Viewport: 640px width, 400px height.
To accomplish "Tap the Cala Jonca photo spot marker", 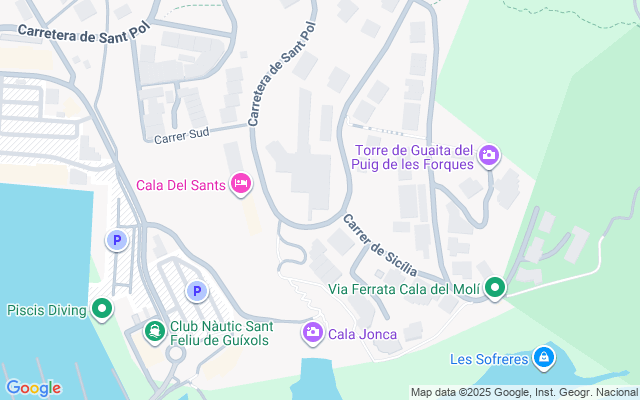I will (x=314, y=334).
